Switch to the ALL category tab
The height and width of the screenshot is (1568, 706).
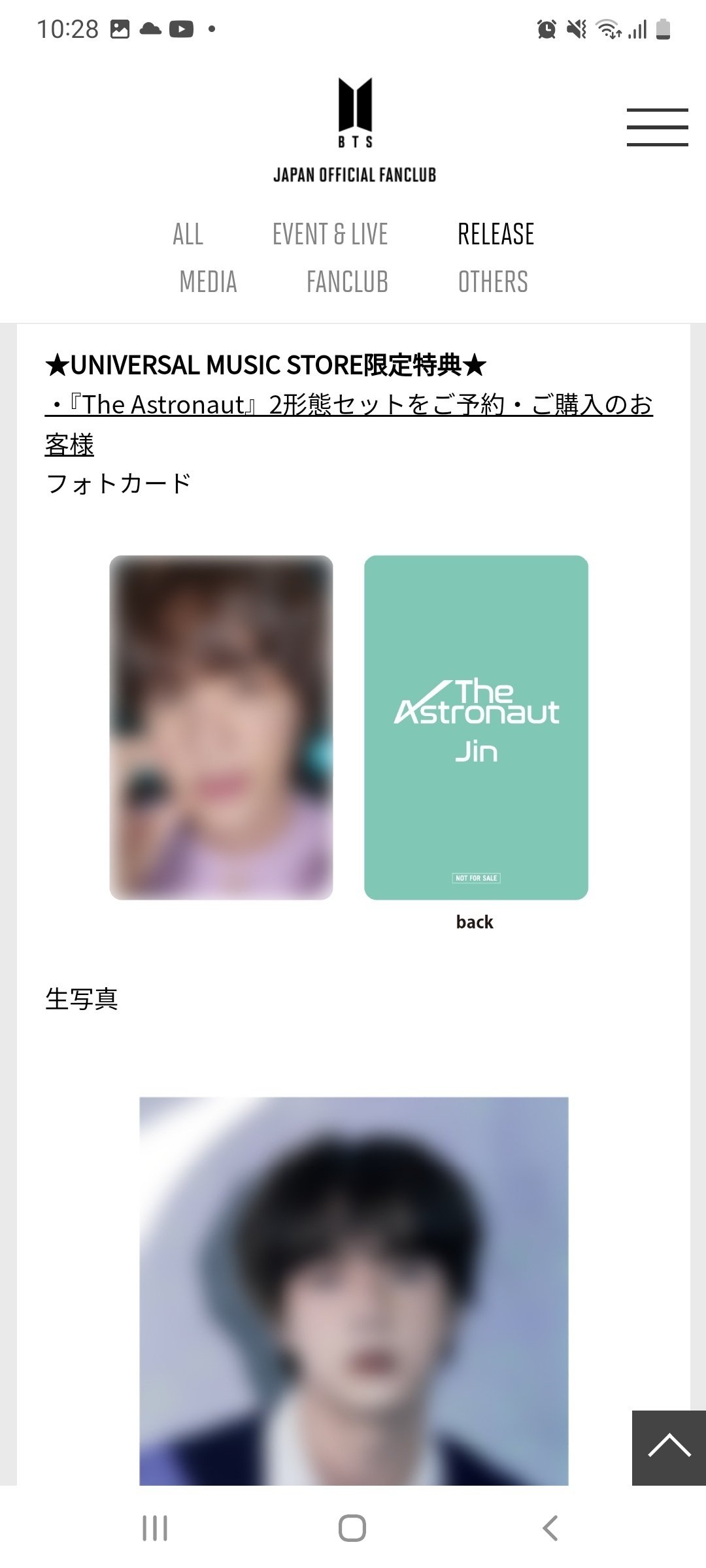click(188, 234)
